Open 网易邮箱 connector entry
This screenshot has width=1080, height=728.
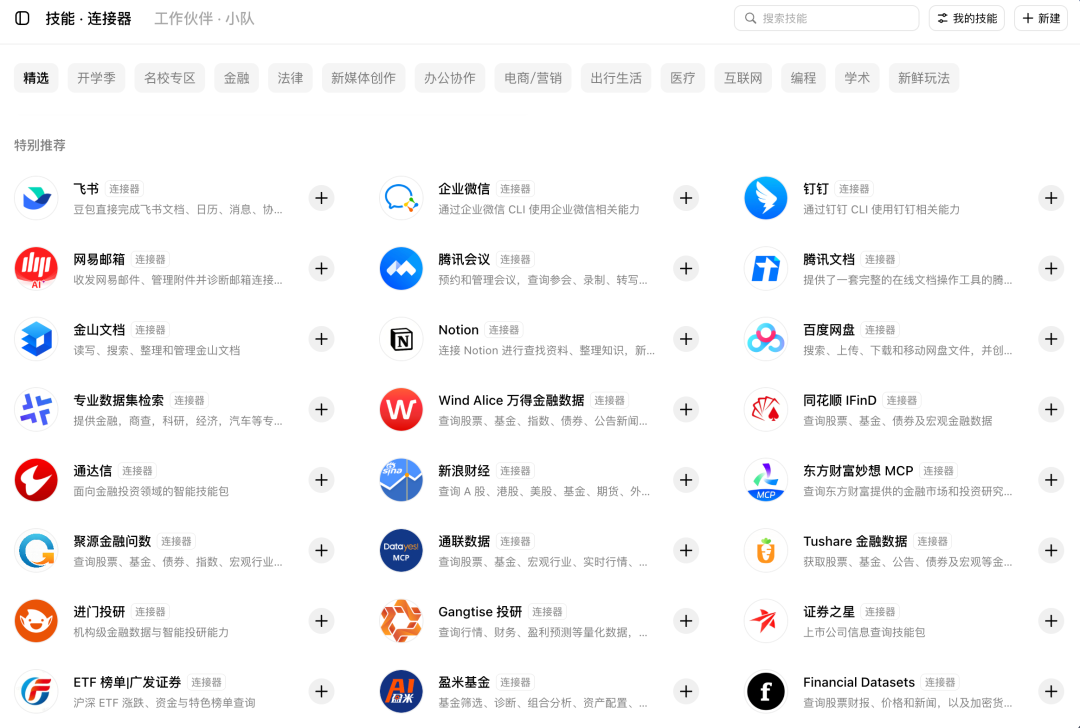(152, 269)
